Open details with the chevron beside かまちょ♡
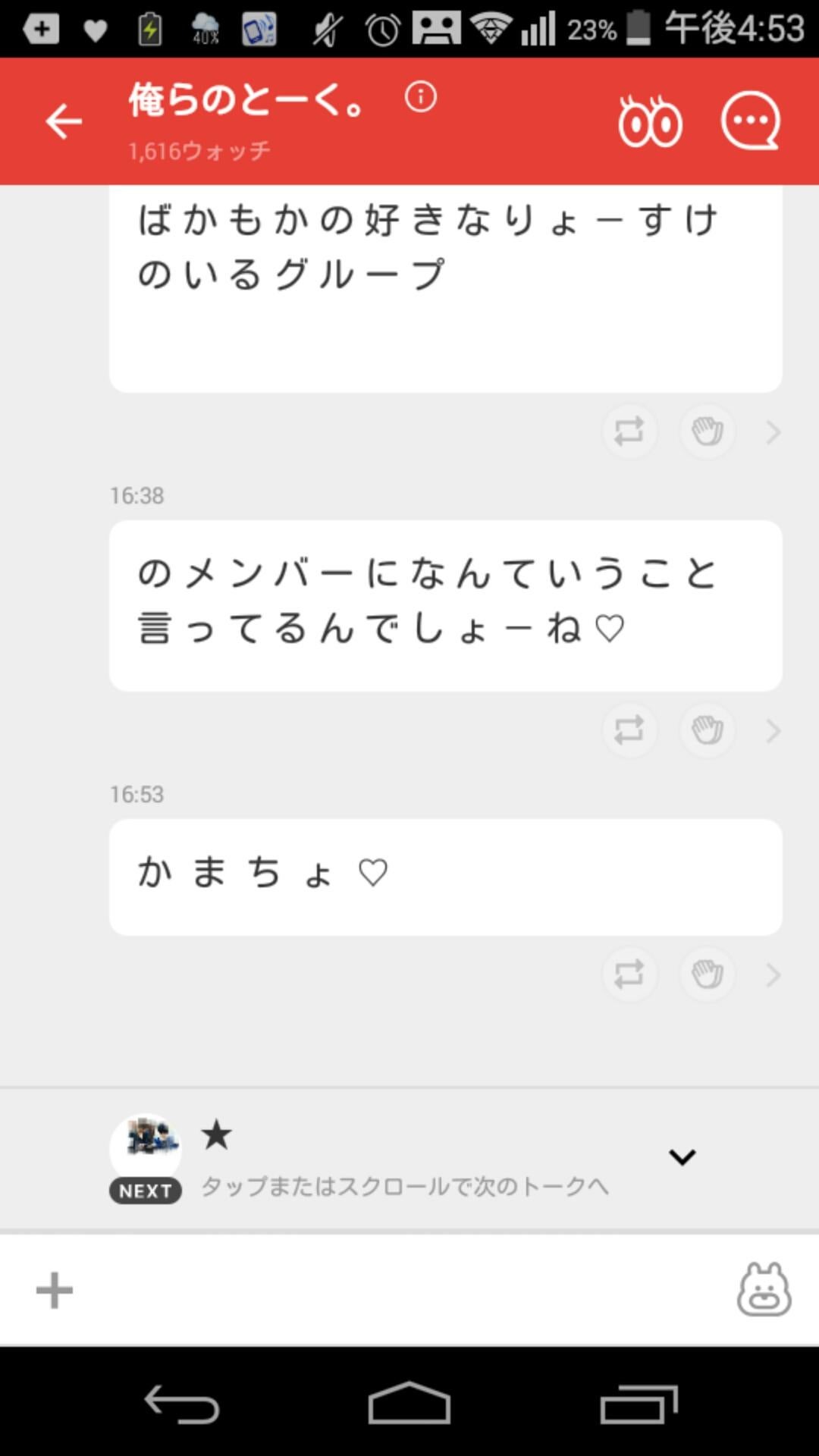This screenshot has width=819, height=1456. [x=773, y=974]
